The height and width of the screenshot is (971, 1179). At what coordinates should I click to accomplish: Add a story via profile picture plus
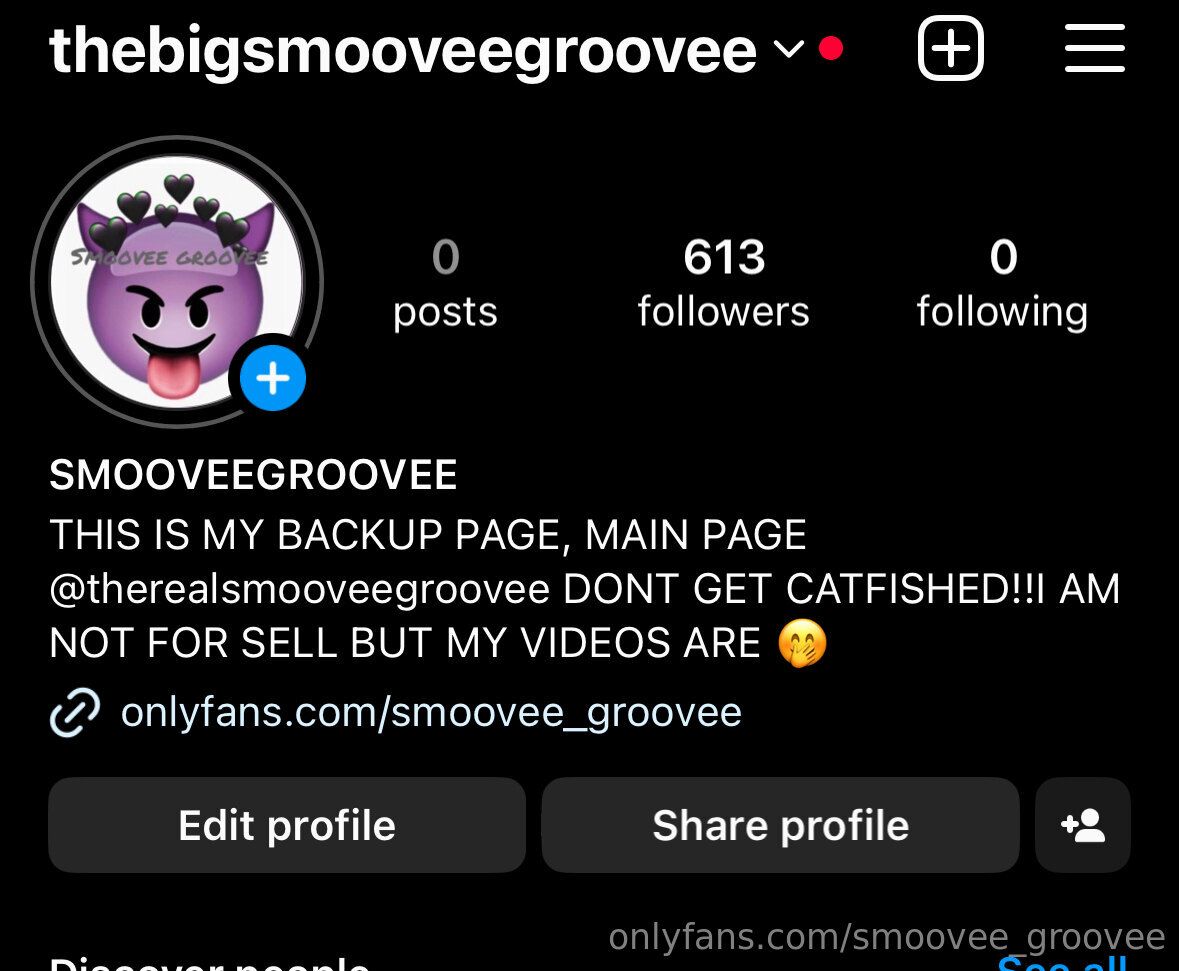[x=272, y=379]
